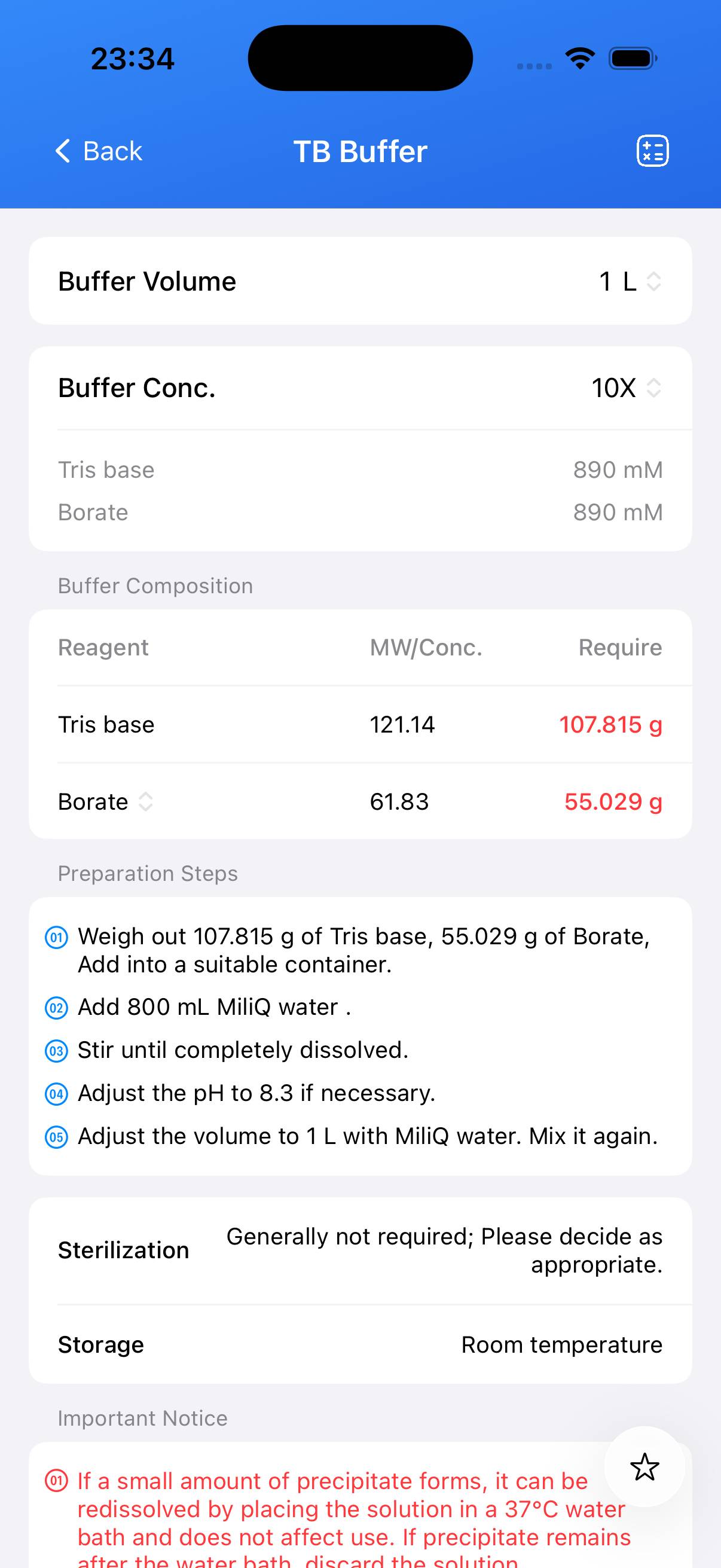Open the calculator icon in the header
The width and height of the screenshot is (721, 1568).
click(652, 150)
